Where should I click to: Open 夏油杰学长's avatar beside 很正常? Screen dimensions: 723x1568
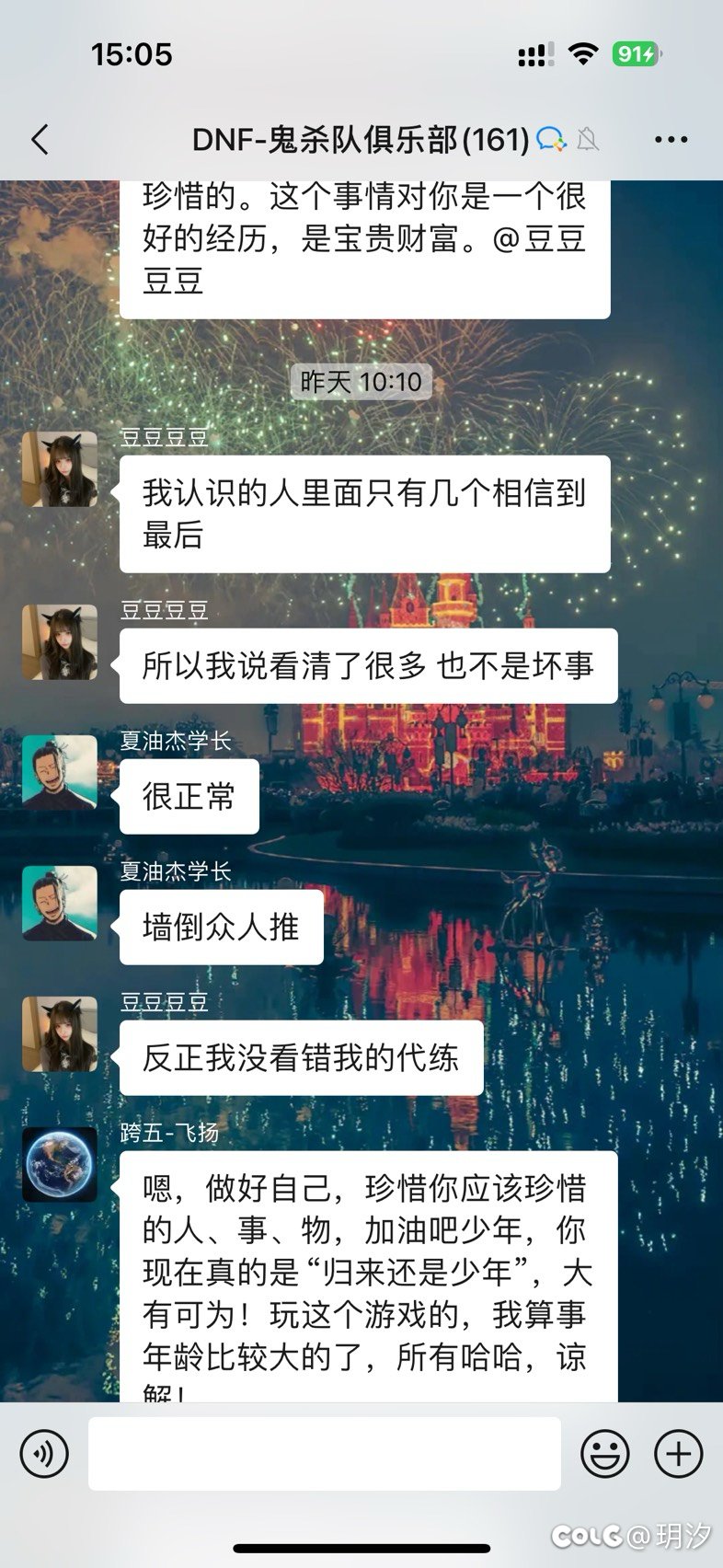pos(60,772)
